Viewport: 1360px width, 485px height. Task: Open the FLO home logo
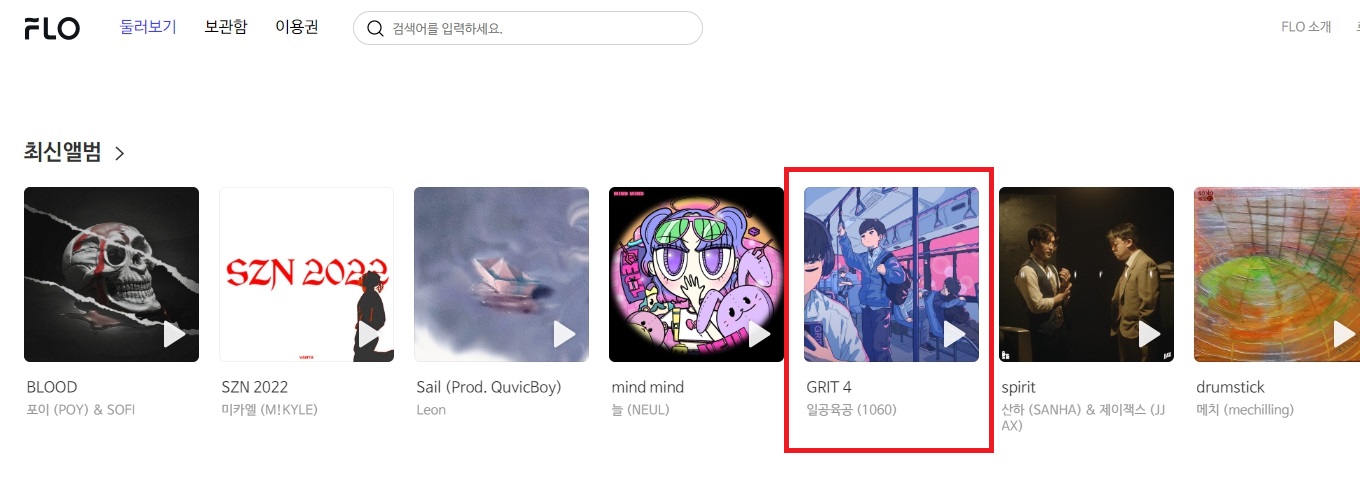(x=52, y=28)
